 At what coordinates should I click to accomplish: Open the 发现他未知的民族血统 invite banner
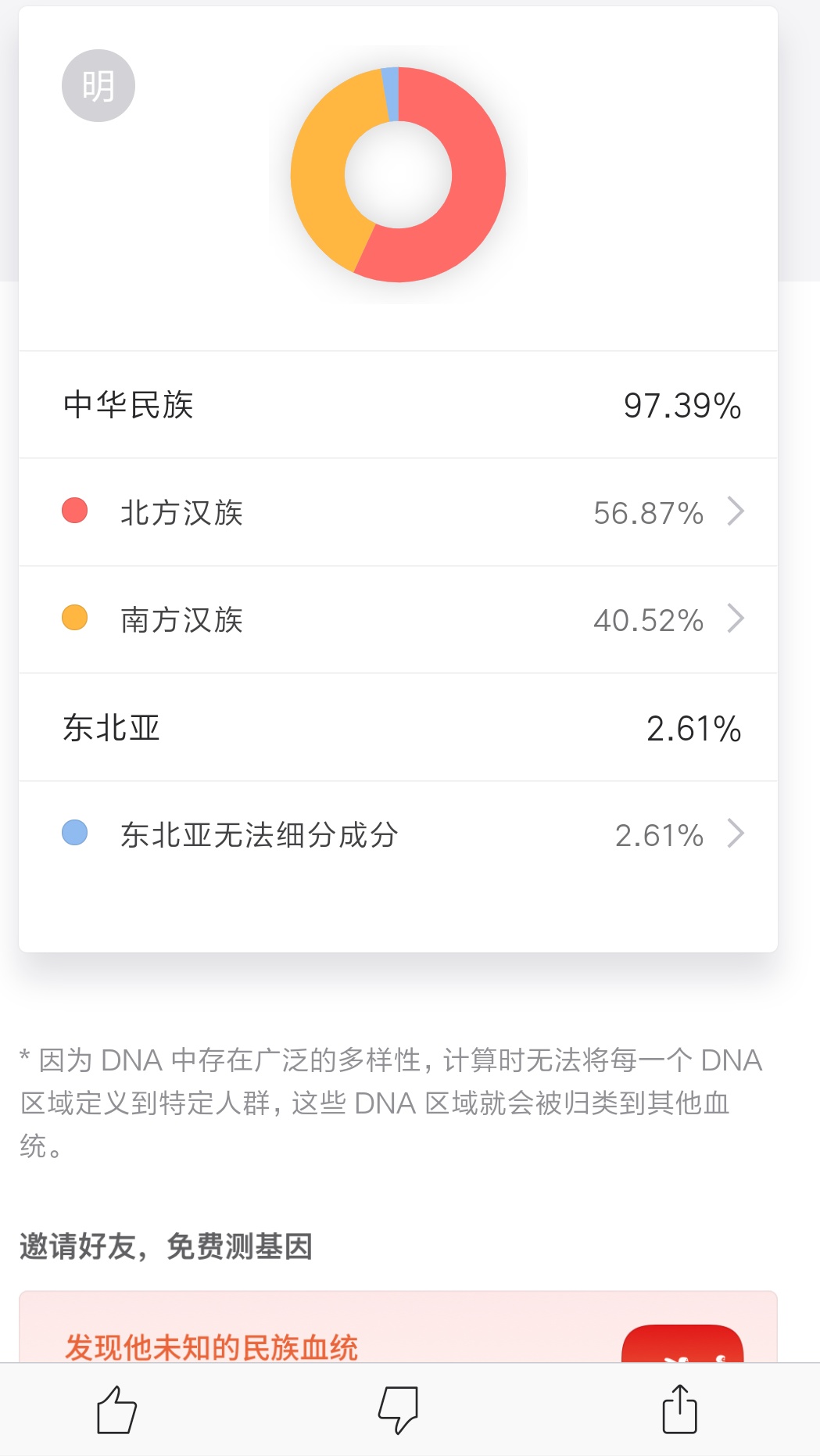tap(398, 1326)
